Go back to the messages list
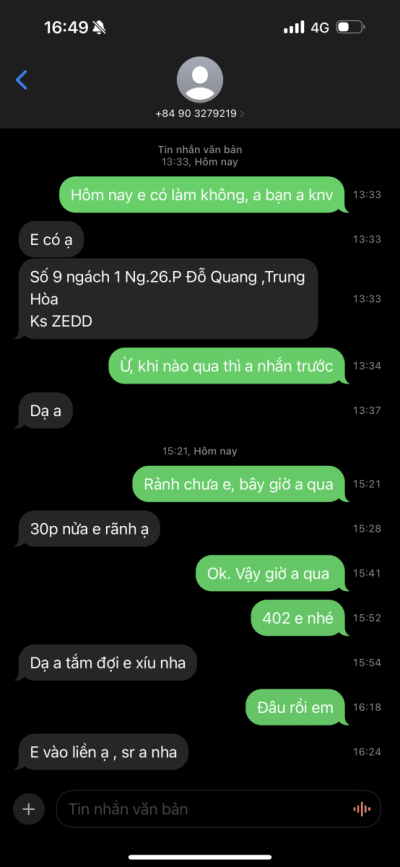 click(22, 80)
